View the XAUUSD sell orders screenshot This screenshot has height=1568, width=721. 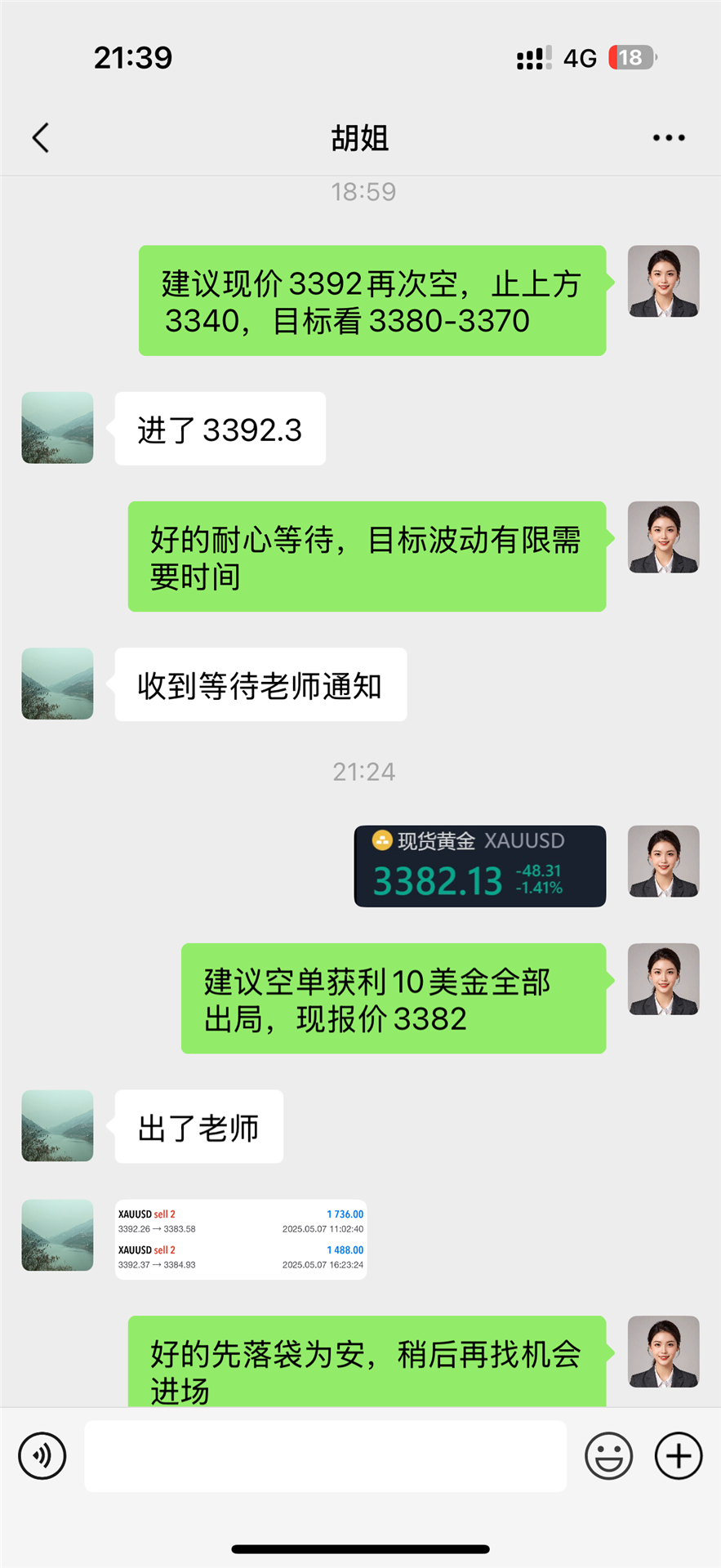240,1239
